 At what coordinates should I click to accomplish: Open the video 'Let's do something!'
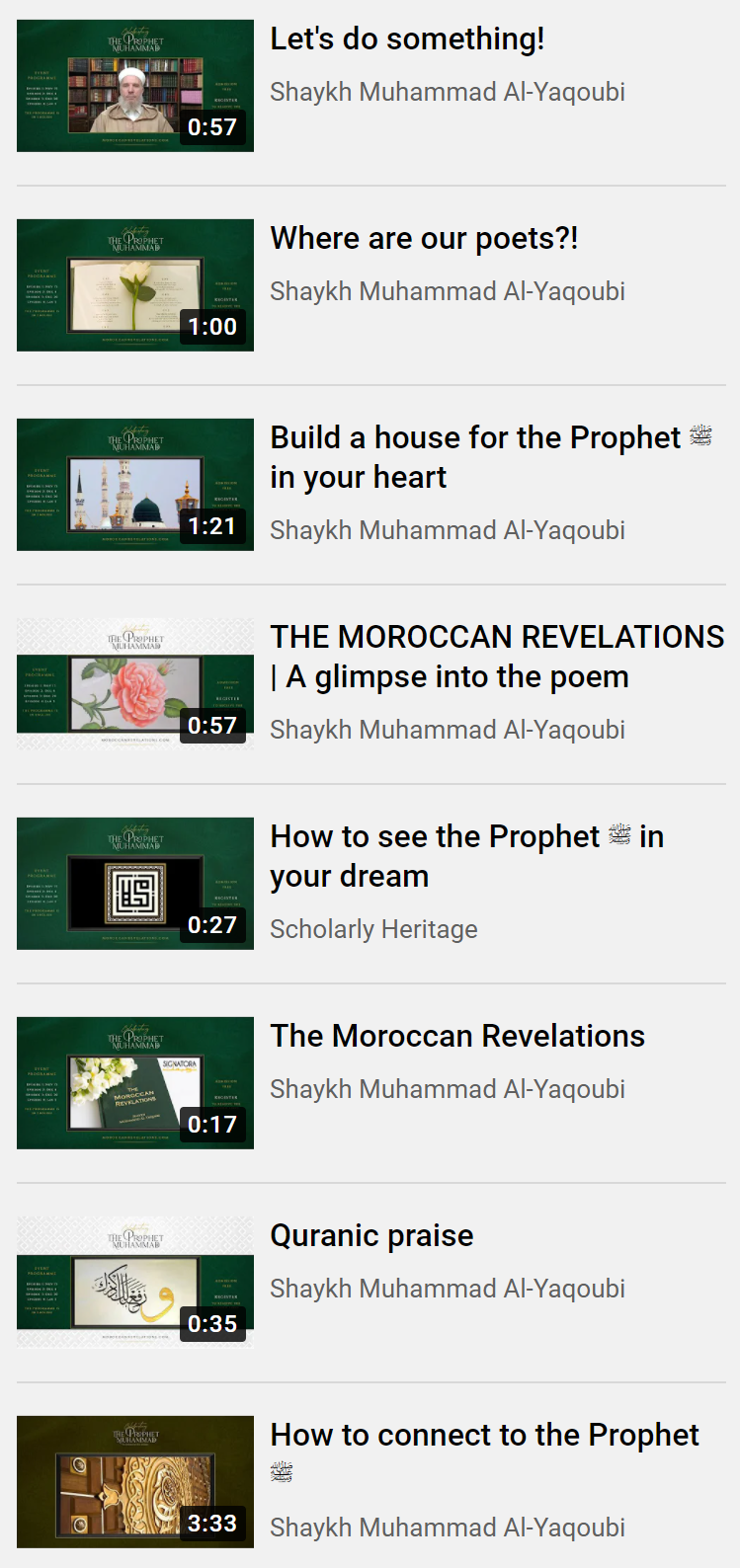coord(407,39)
